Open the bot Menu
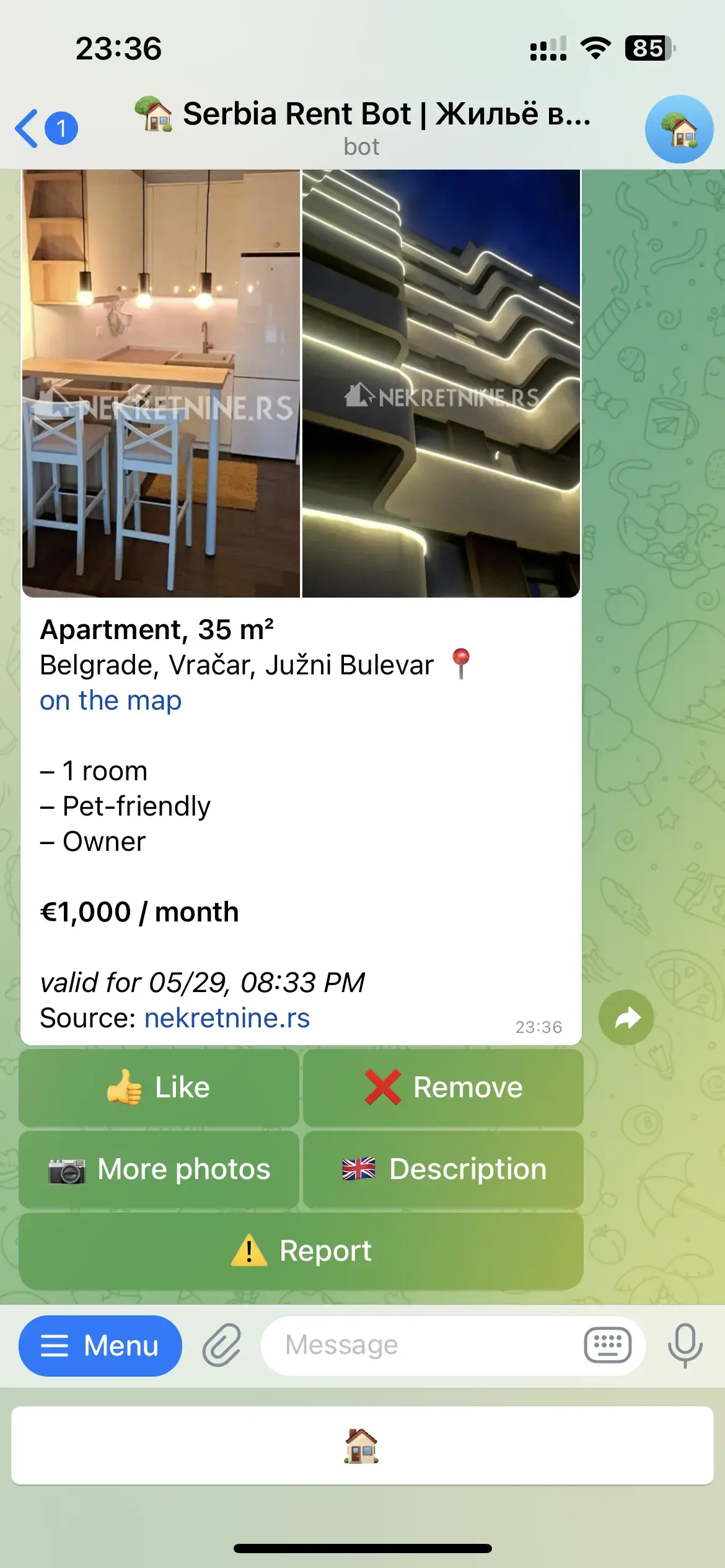725x1568 pixels. pos(100,1346)
